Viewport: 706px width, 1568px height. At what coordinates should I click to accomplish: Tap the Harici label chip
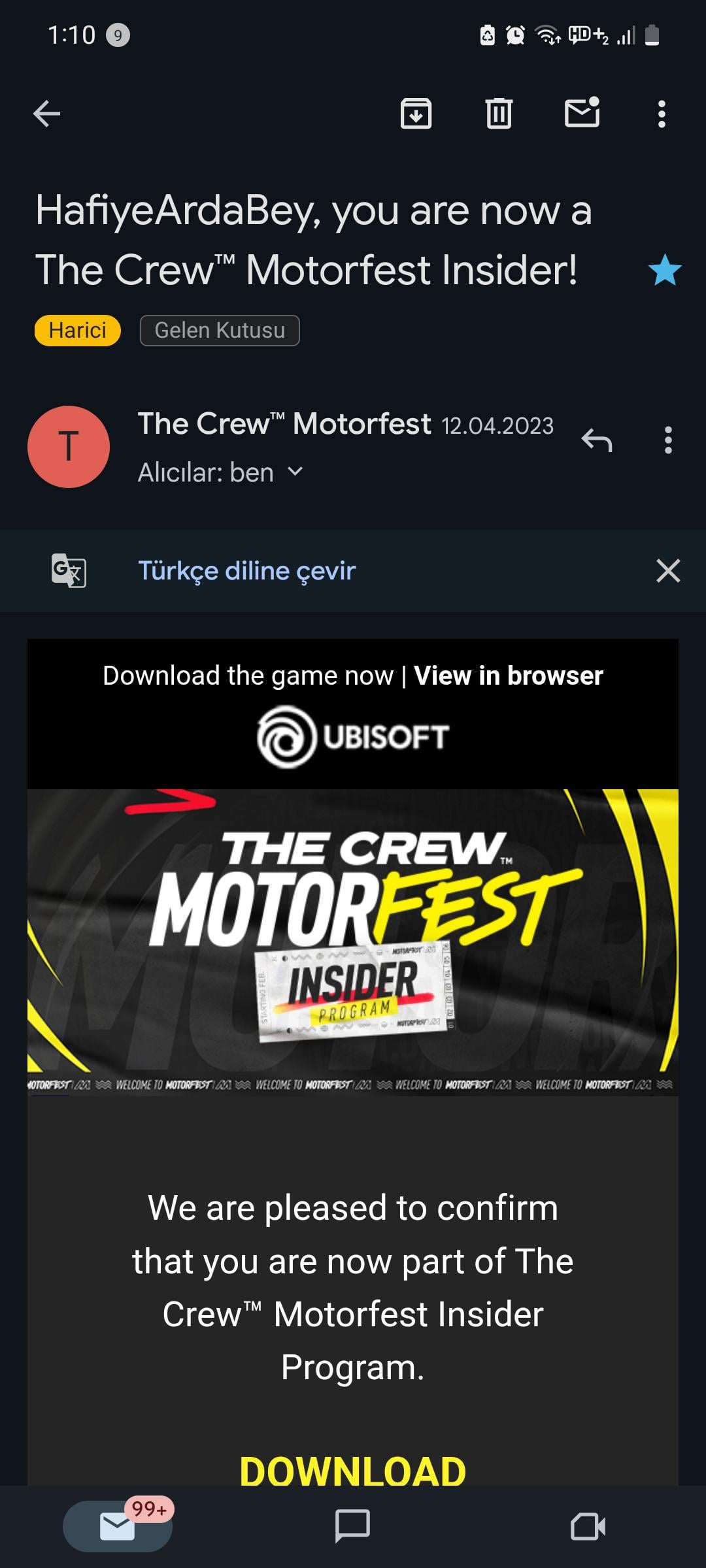point(77,331)
